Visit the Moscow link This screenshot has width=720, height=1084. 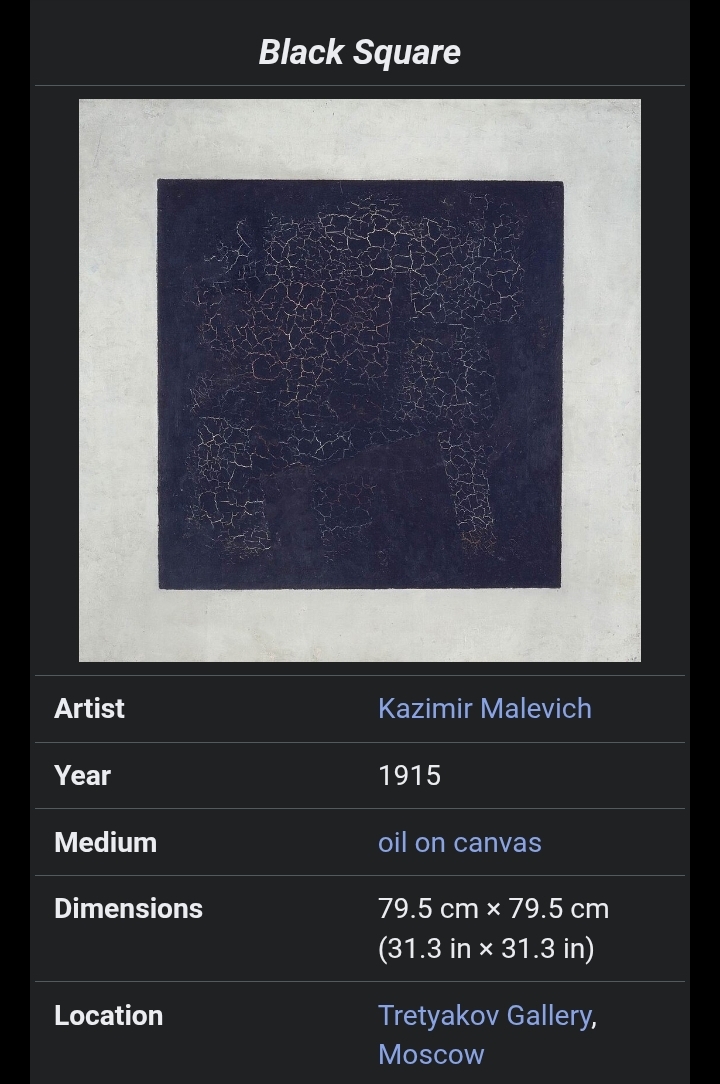[x=431, y=1054]
